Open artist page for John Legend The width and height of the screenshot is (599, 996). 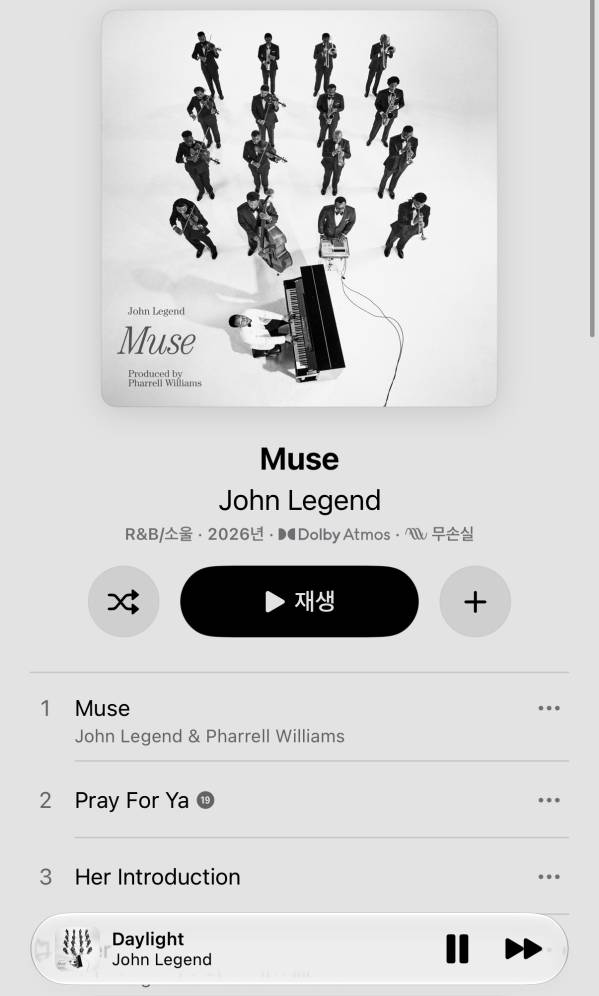[x=299, y=501]
